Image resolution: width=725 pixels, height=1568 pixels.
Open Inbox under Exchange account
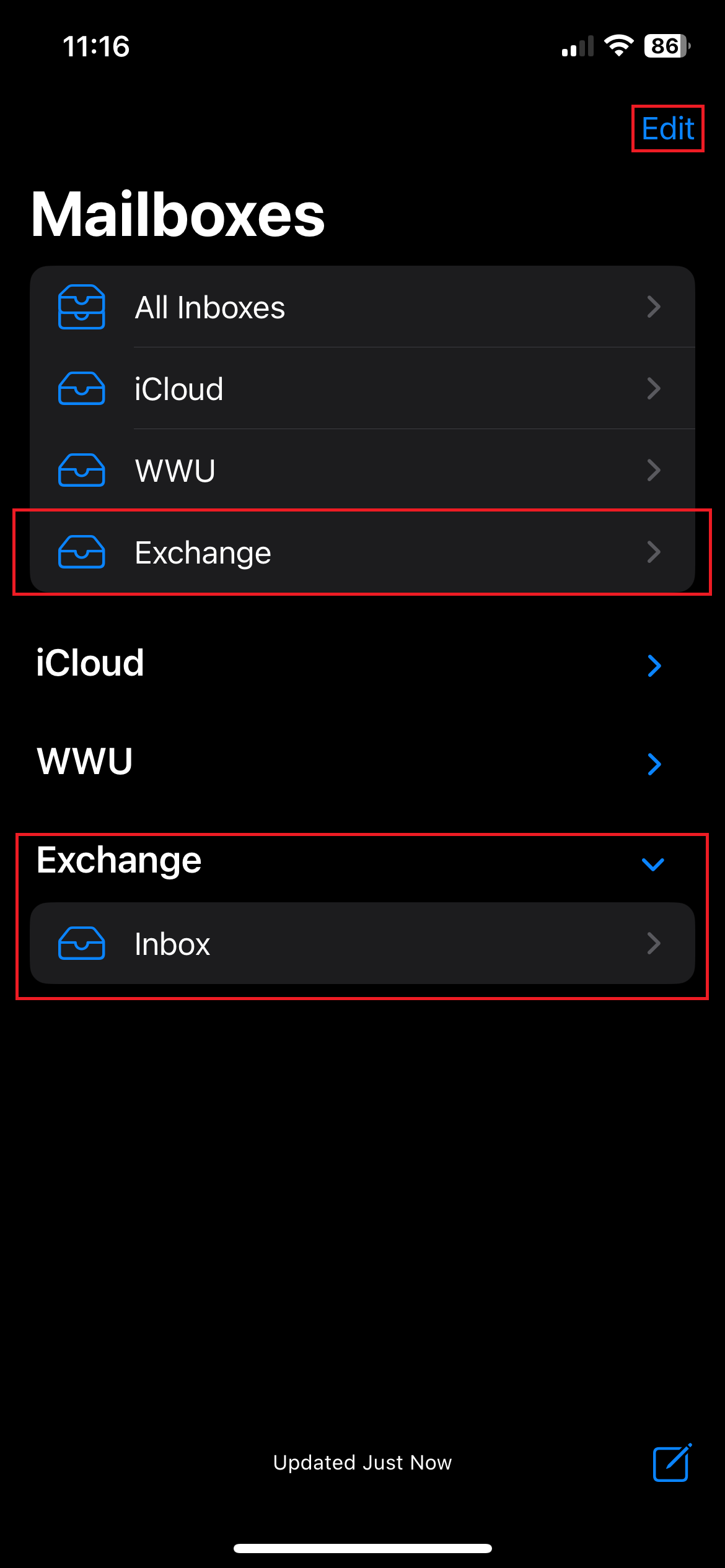coord(362,944)
